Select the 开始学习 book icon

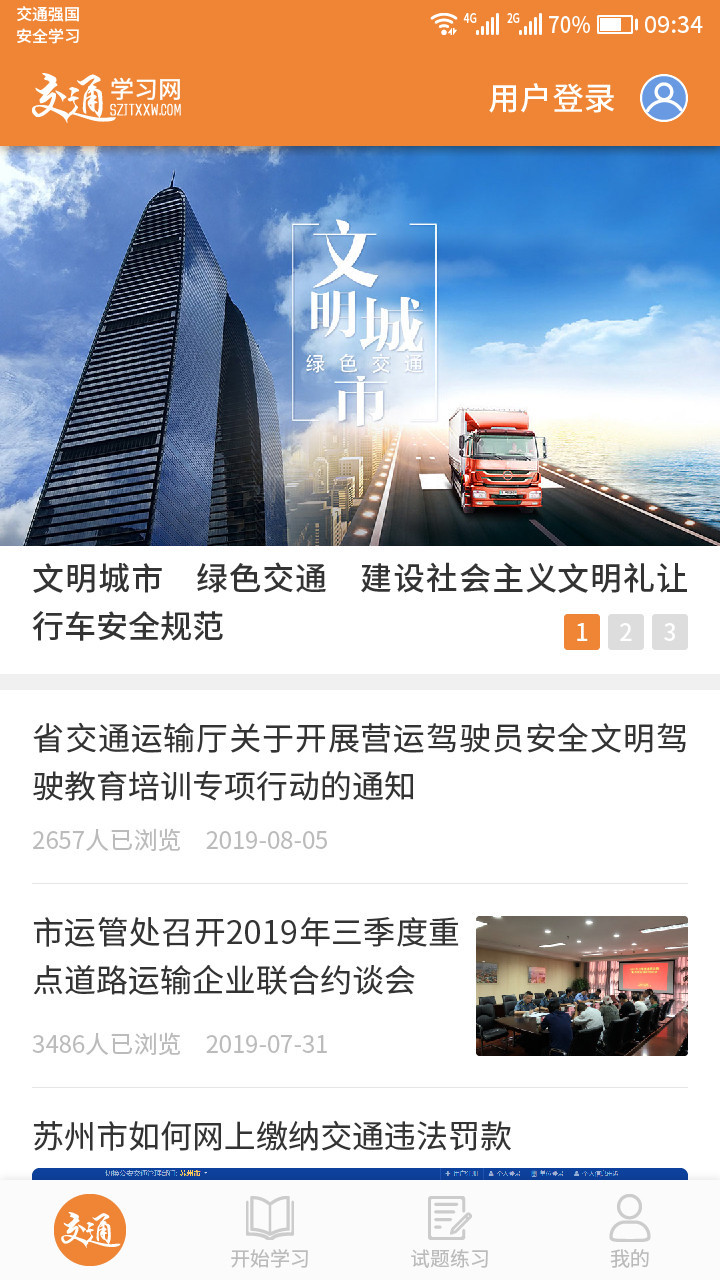coord(268,1216)
